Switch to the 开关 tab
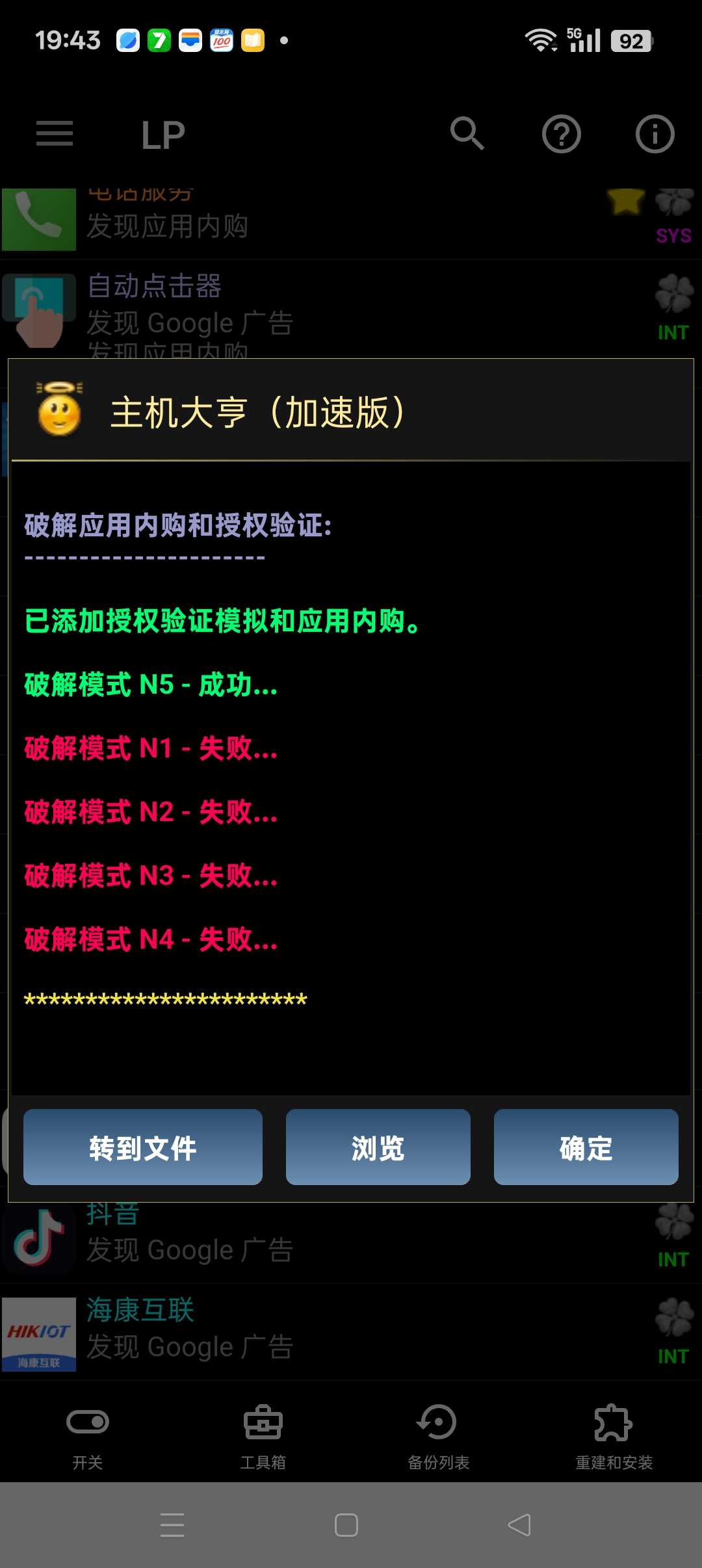 click(88, 1437)
